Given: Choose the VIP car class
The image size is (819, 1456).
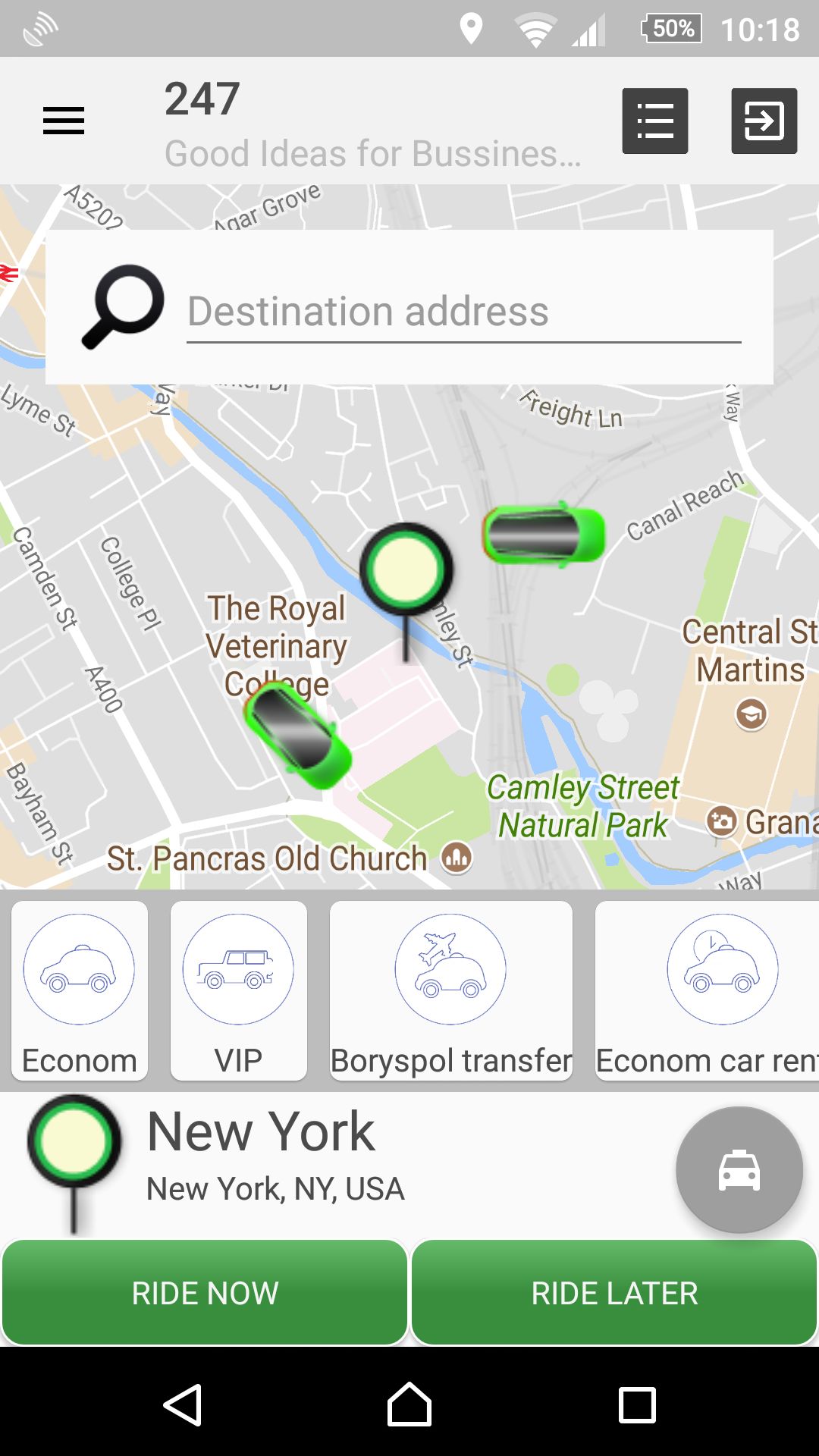Looking at the screenshot, I should coord(239,990).
